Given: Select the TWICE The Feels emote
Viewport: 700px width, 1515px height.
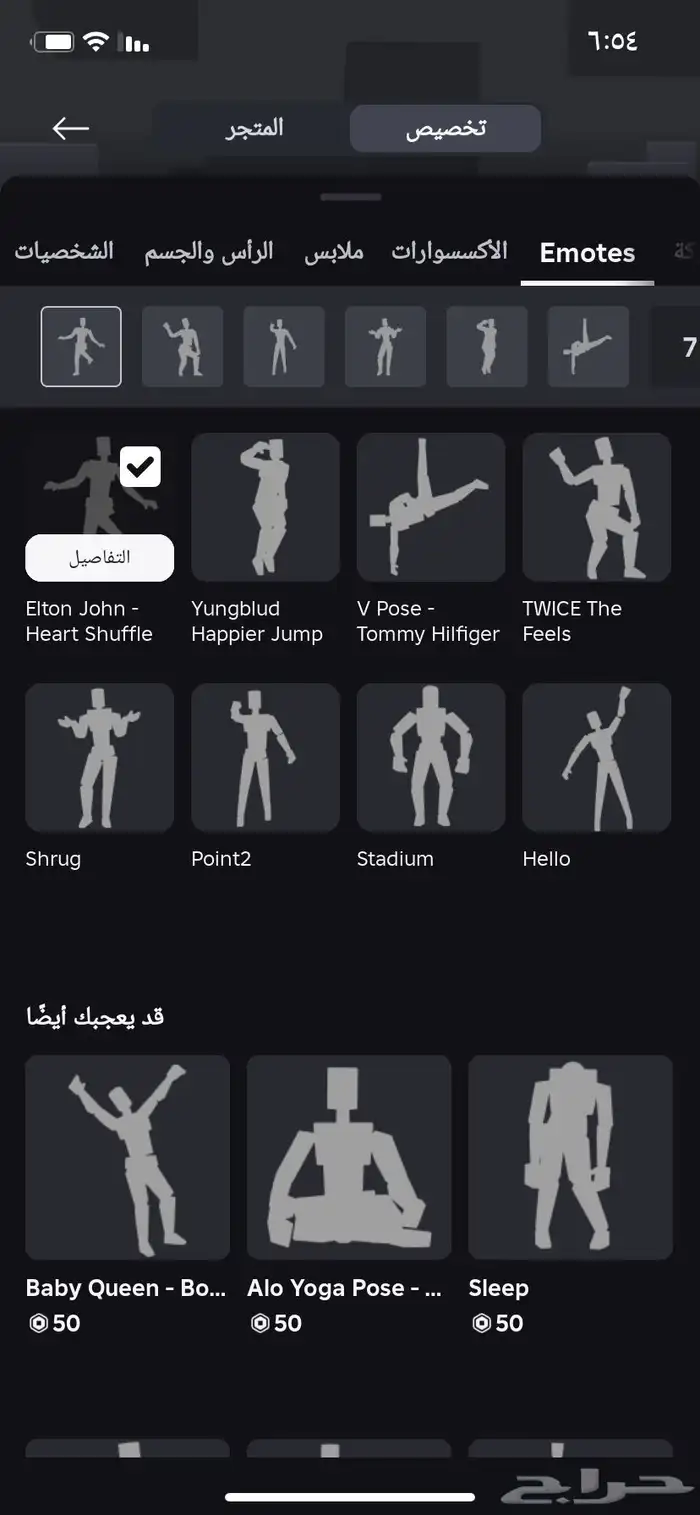Looking at the screenshot, I should click(x=596, y=507).
